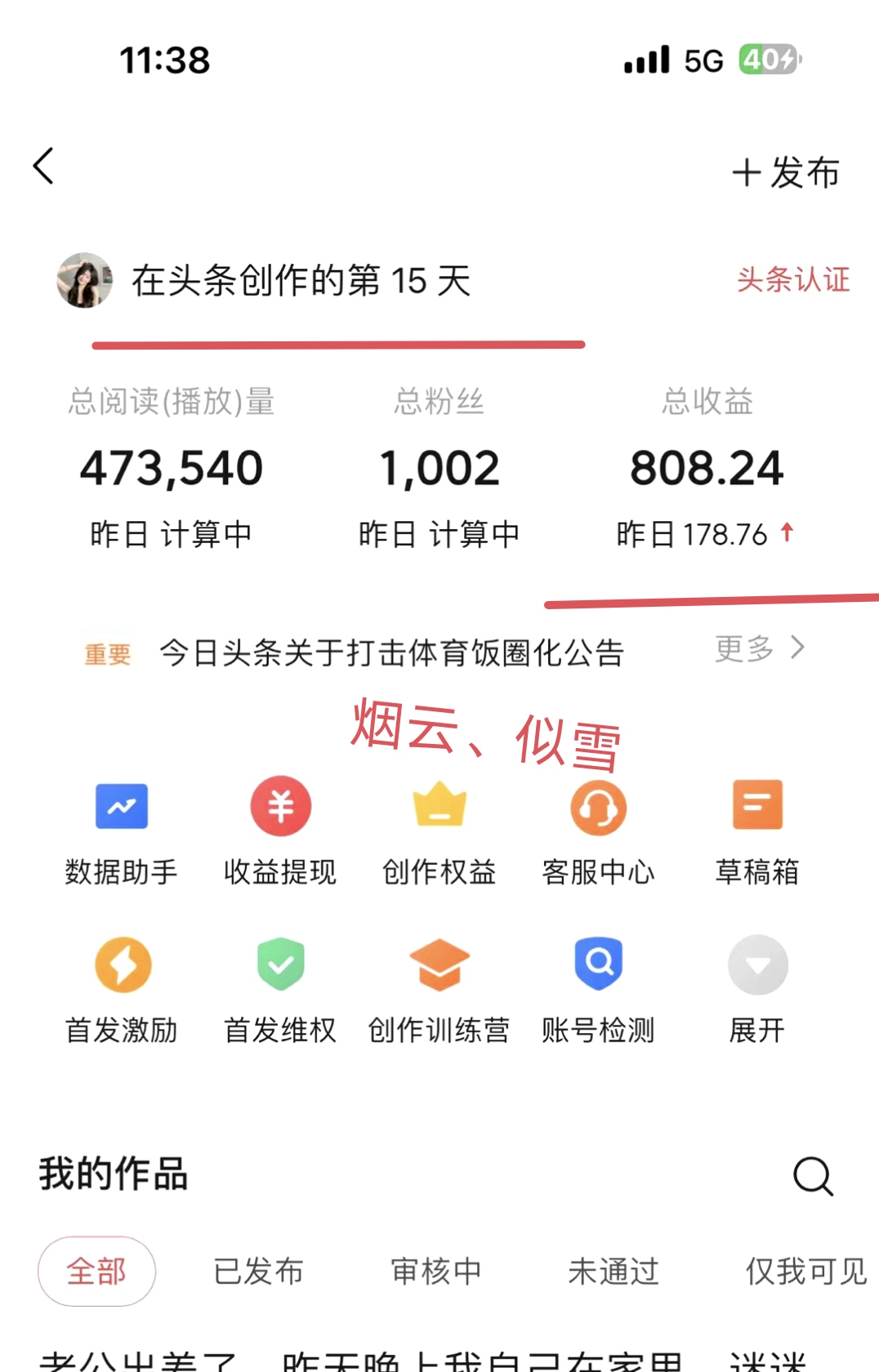Show 未通过 rejected works
Image resolution: width=879 pixels, height=1372 pixels.
(614, 1272)
